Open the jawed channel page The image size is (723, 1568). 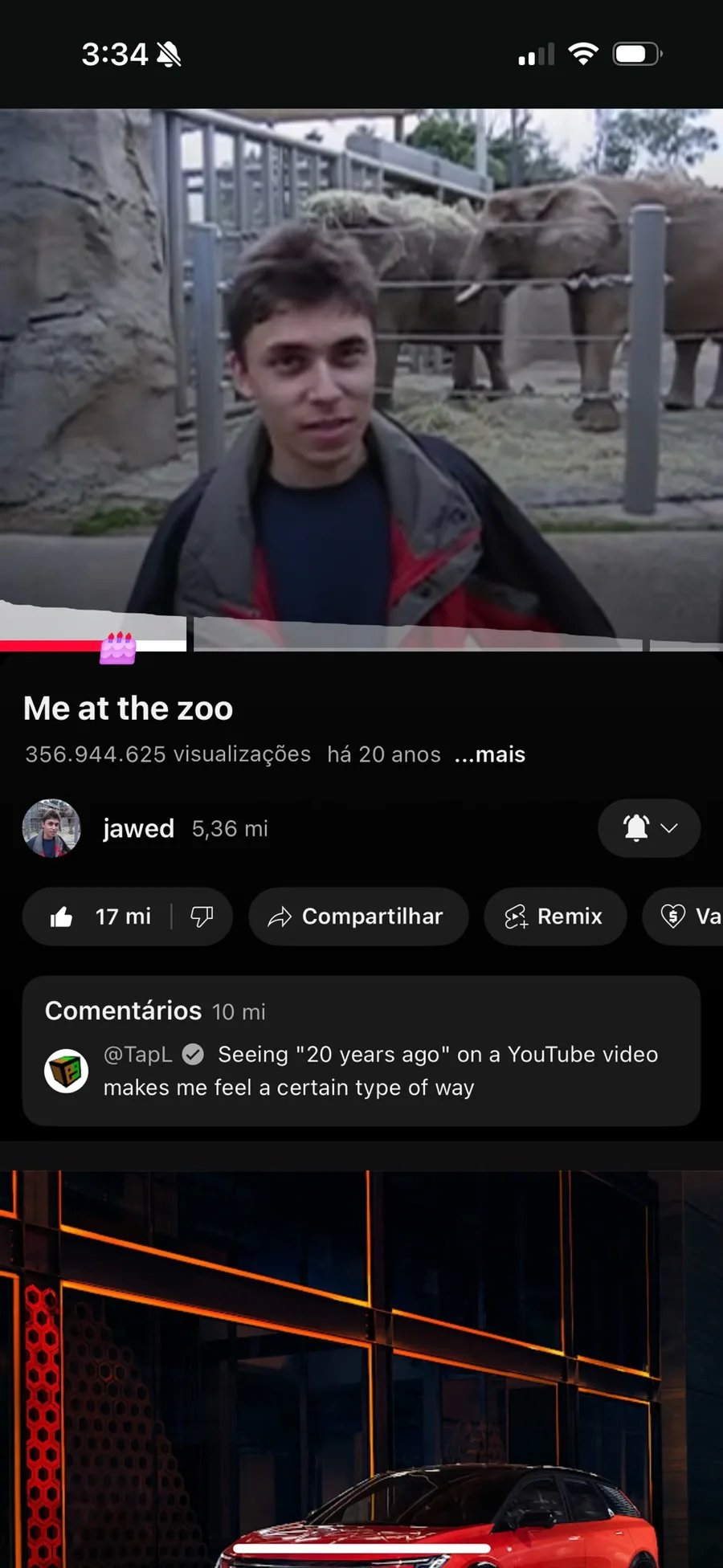(x=137, y=828)
